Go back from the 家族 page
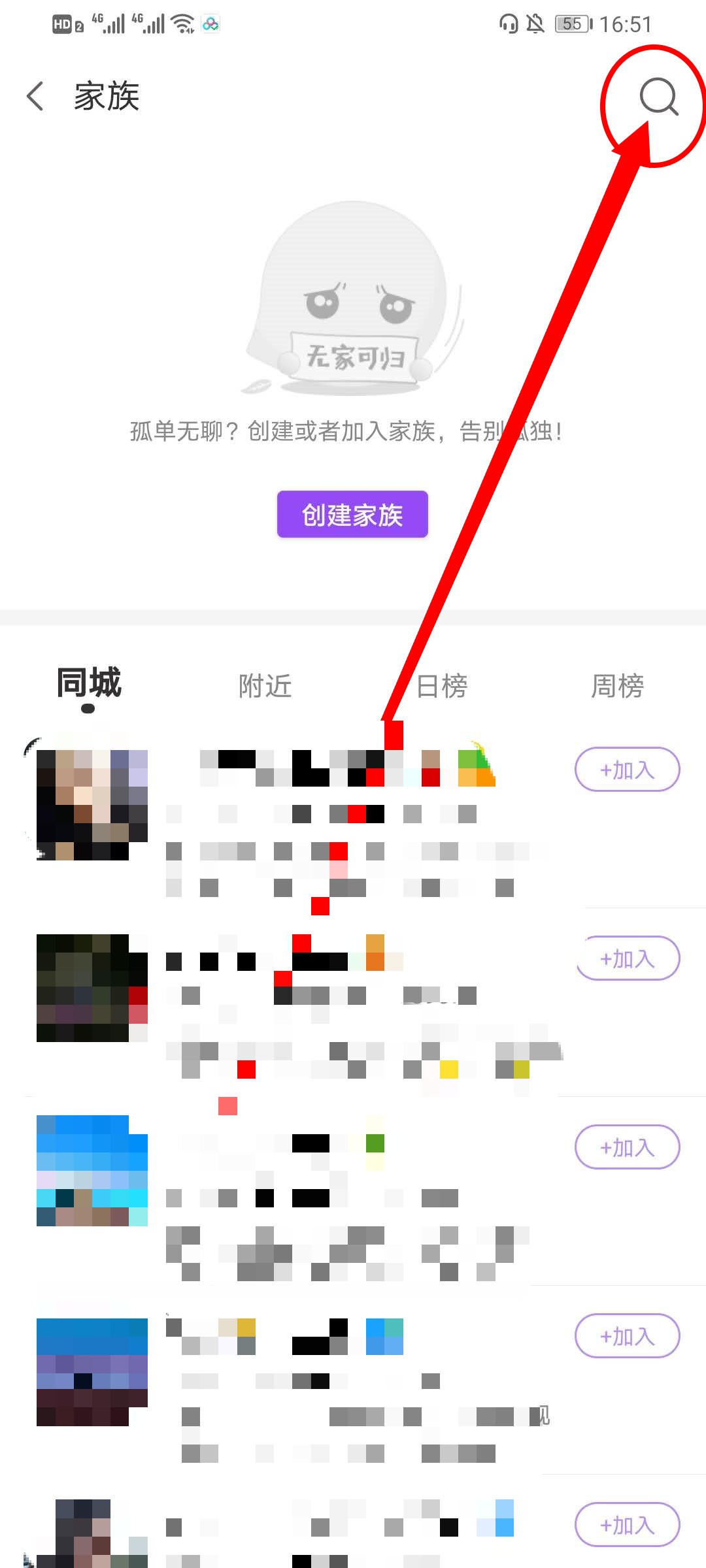This screenshot has width=706, height=1568. pyautogui.click(x=35, y=97)
